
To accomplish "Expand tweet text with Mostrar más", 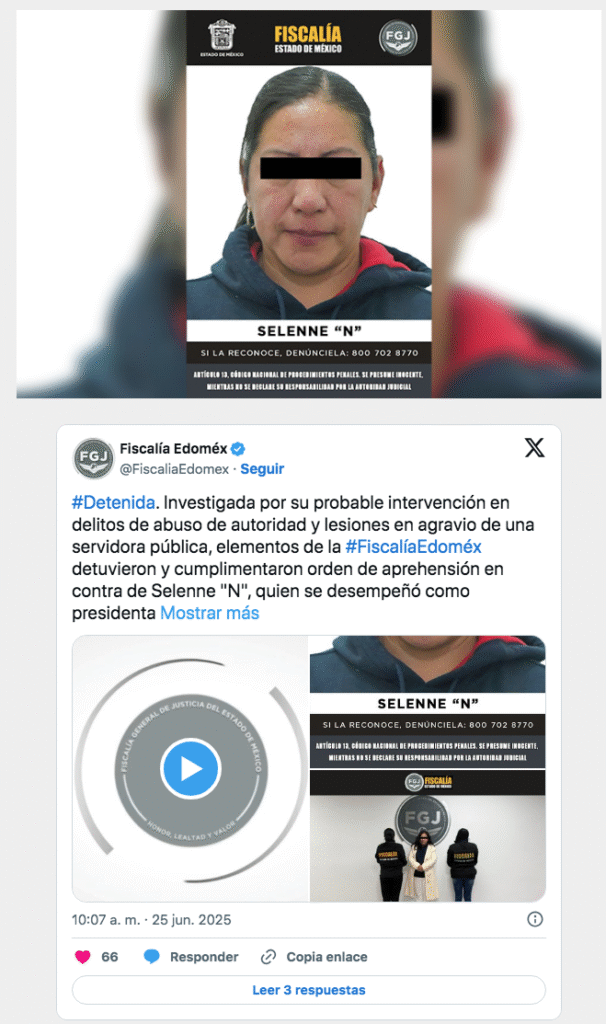I will 209,613.
